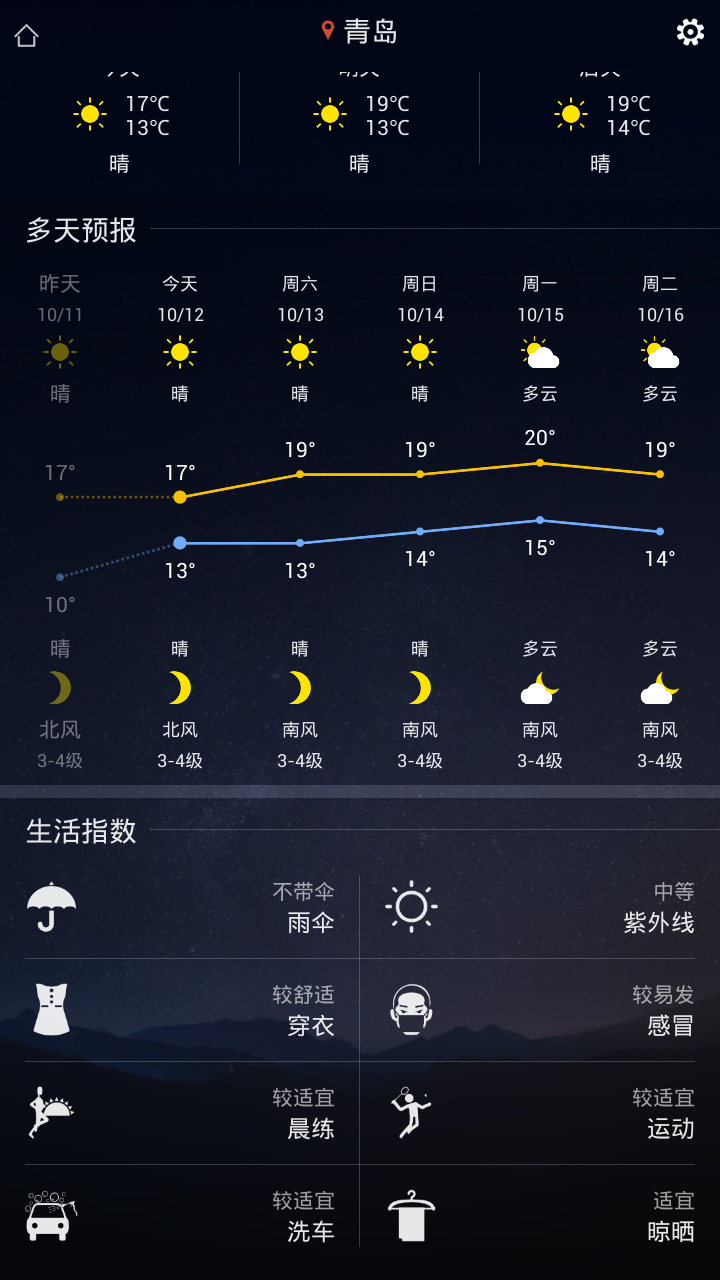Check the 感冒 cold risk index

(x=540, y=1010)
